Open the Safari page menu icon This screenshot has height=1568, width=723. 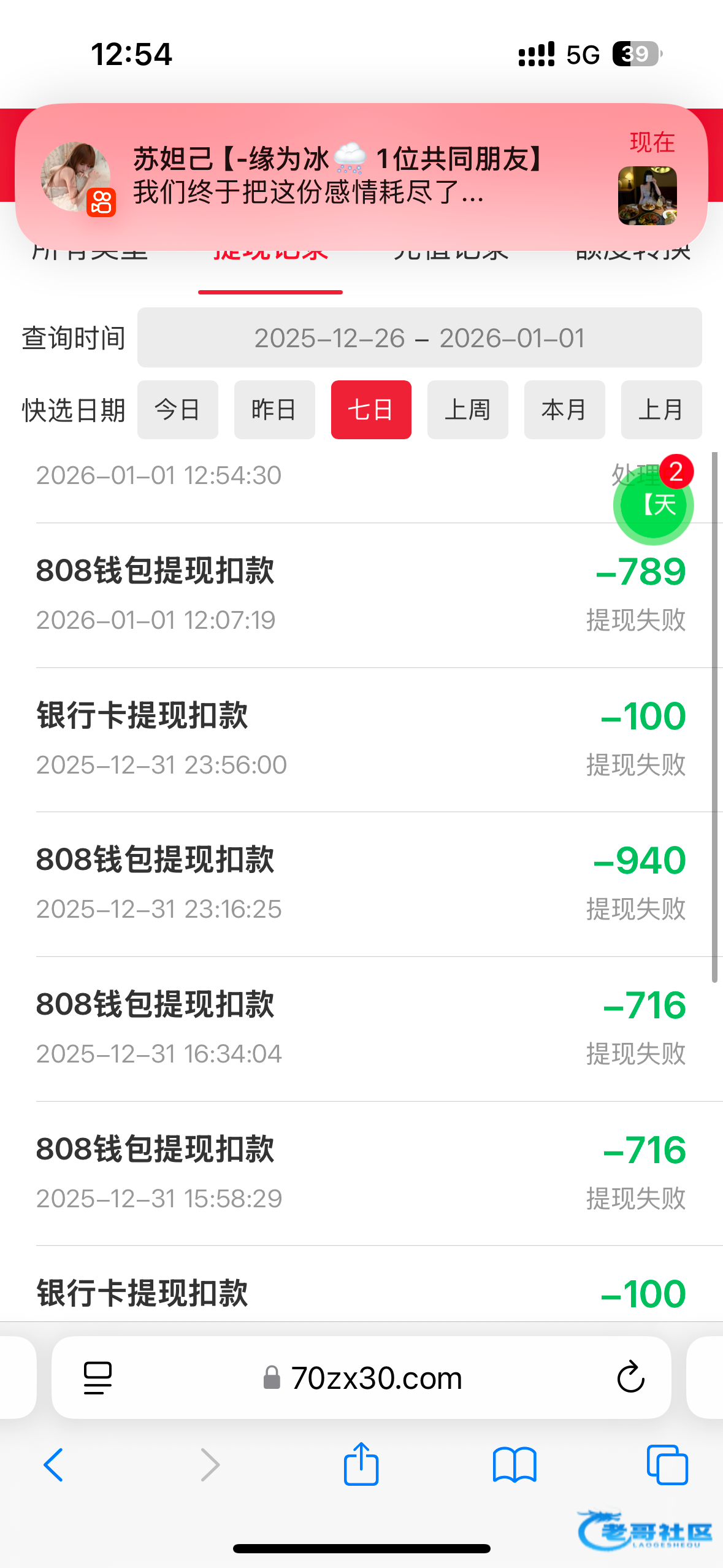point(98,1378)
